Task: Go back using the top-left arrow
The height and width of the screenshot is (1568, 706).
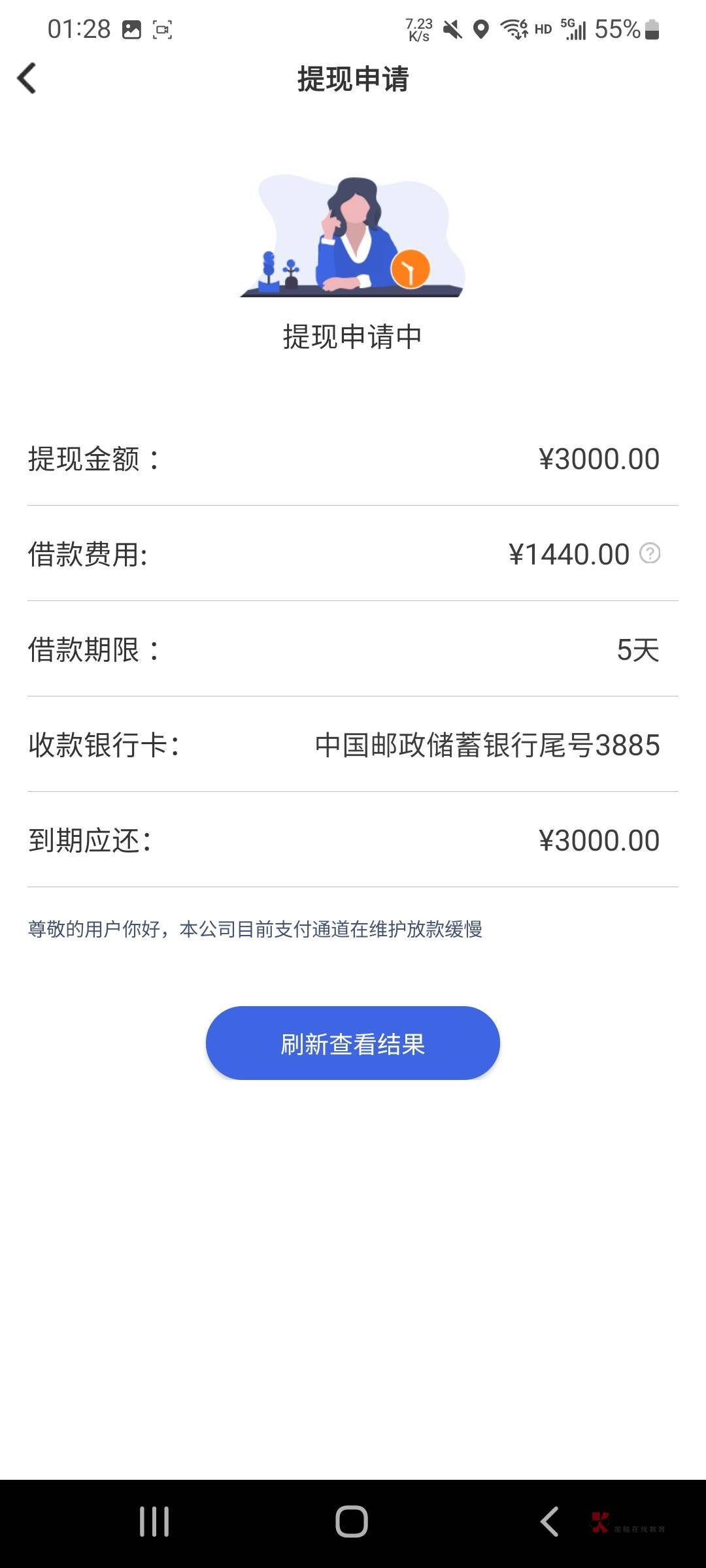Action: coord(27,78)
